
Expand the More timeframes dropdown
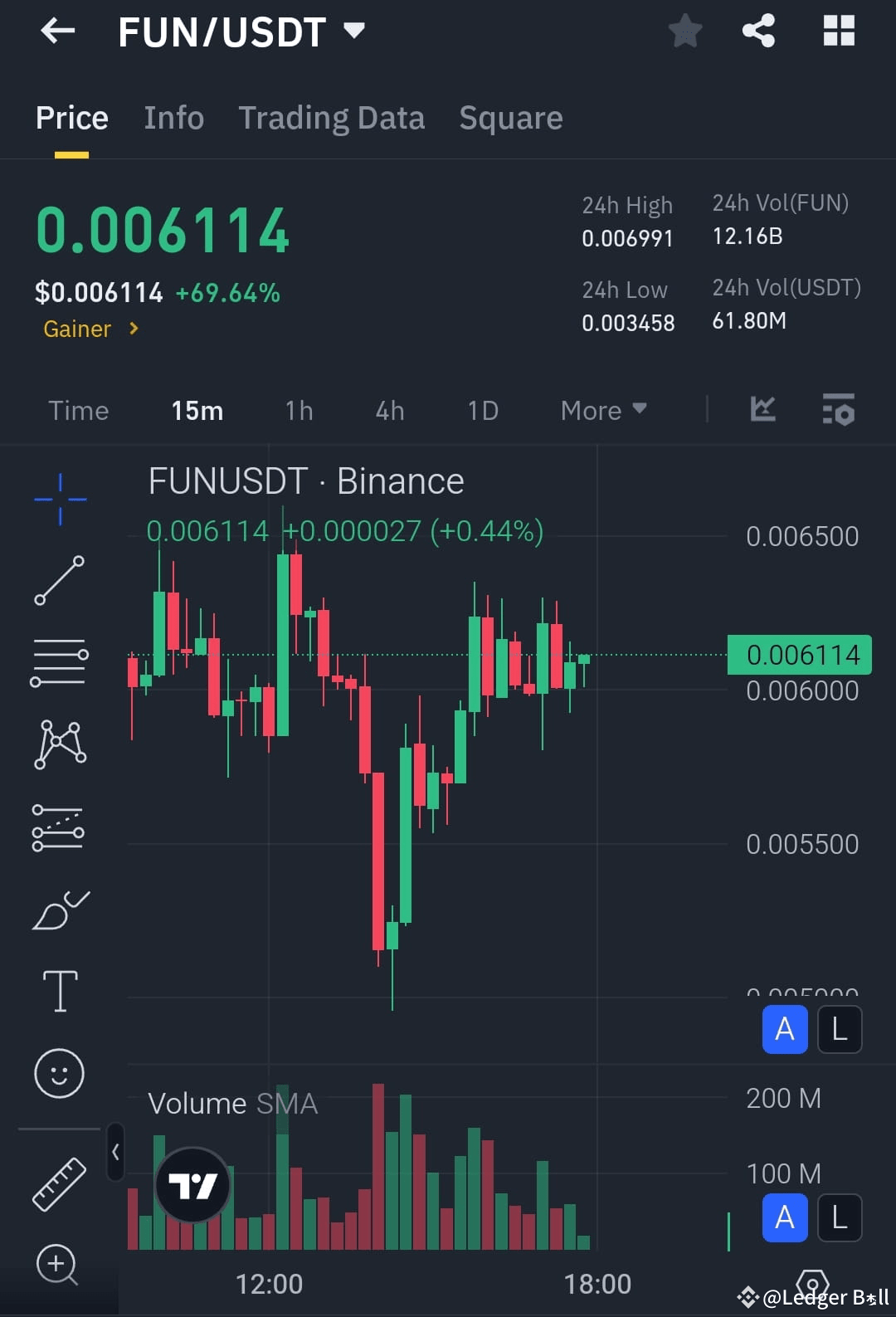(603, 410)
